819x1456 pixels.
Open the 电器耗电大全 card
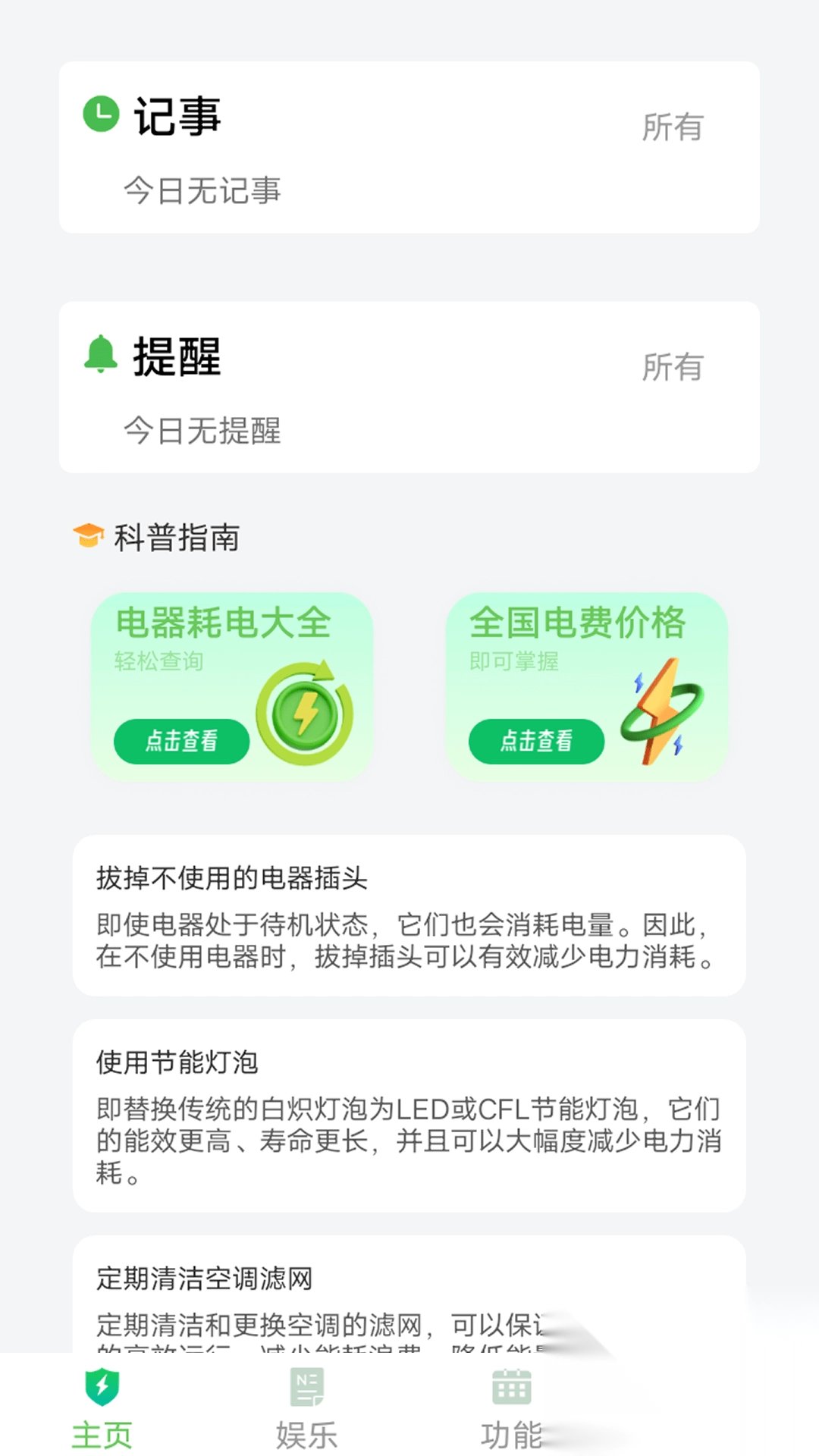[234, 686]
